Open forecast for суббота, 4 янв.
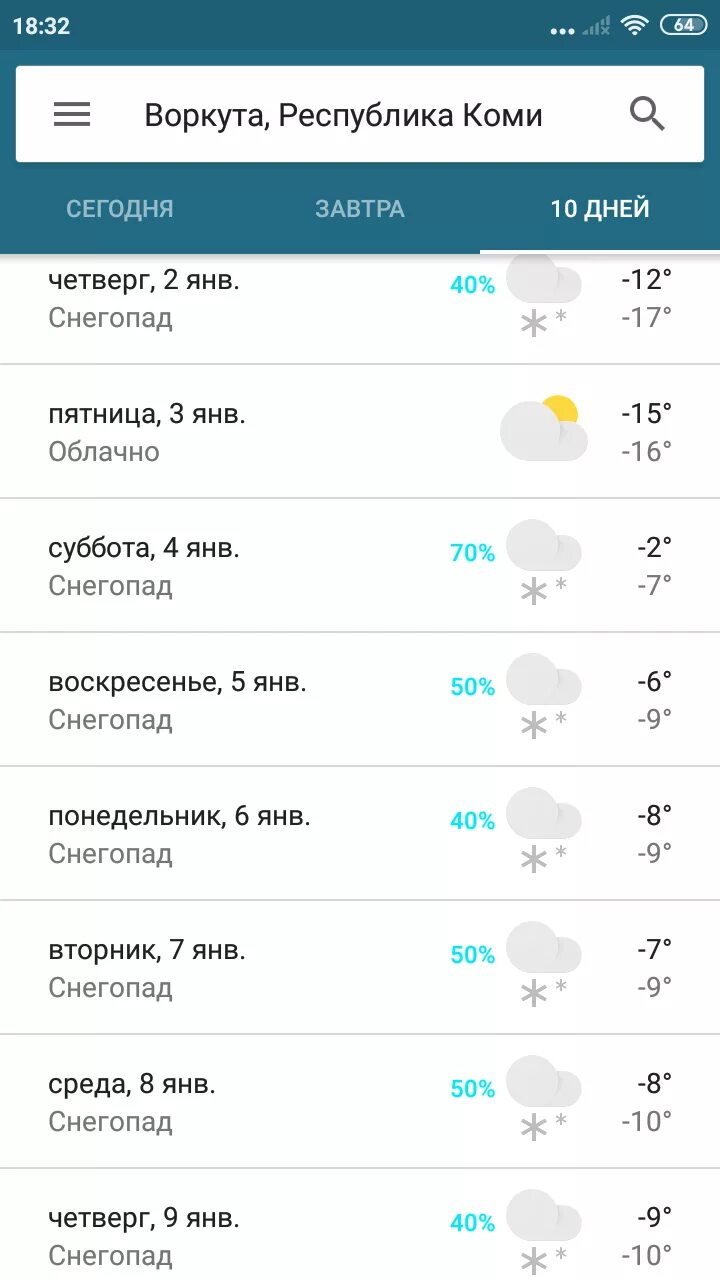Screen dimensions: 720x1280 [x=360, y=566]
